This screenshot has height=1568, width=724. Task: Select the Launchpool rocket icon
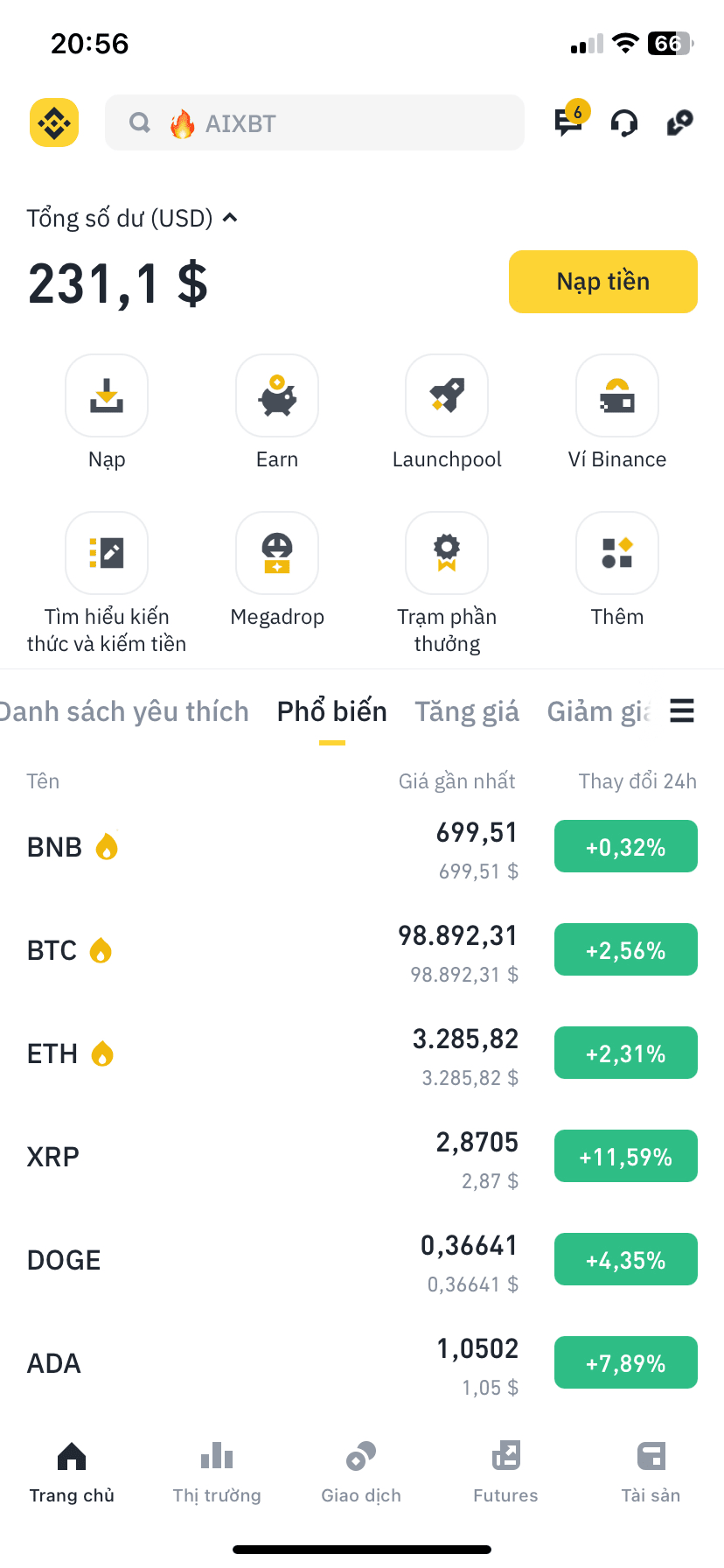446,395
